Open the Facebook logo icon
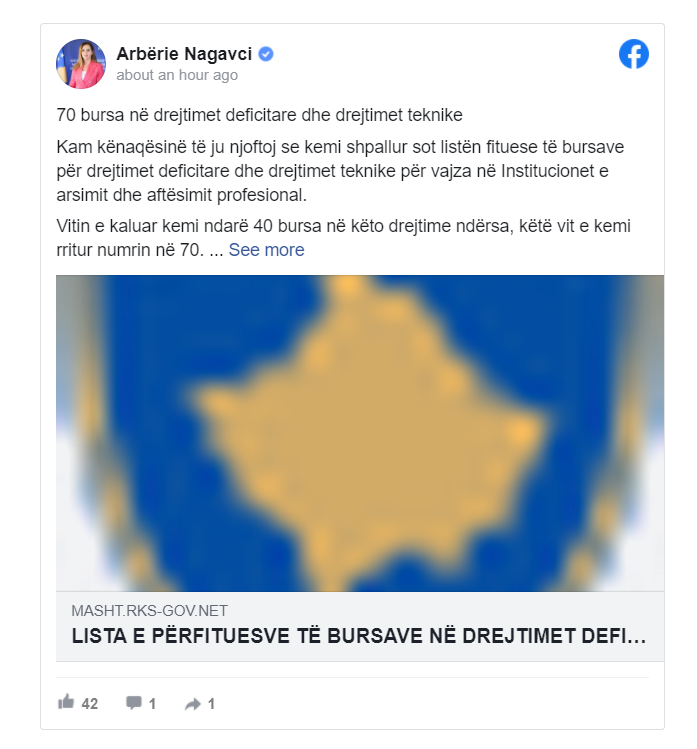Image resolution: width=697 pixels, height=749 pixels. tap(633, 54)
